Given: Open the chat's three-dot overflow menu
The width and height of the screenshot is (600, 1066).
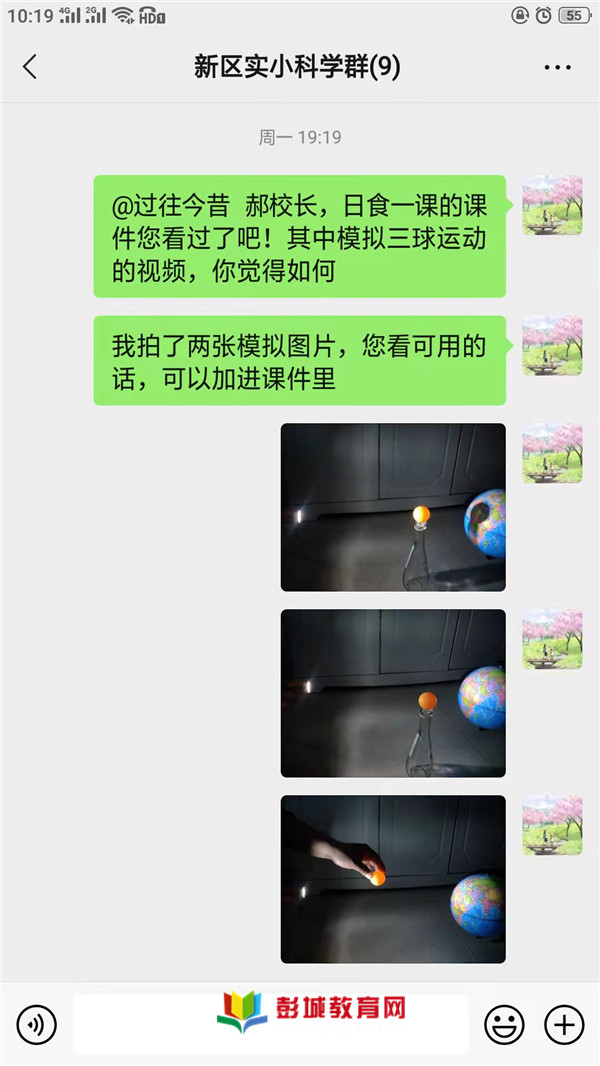Looking at the screenshot, I should tap(557, 67).
